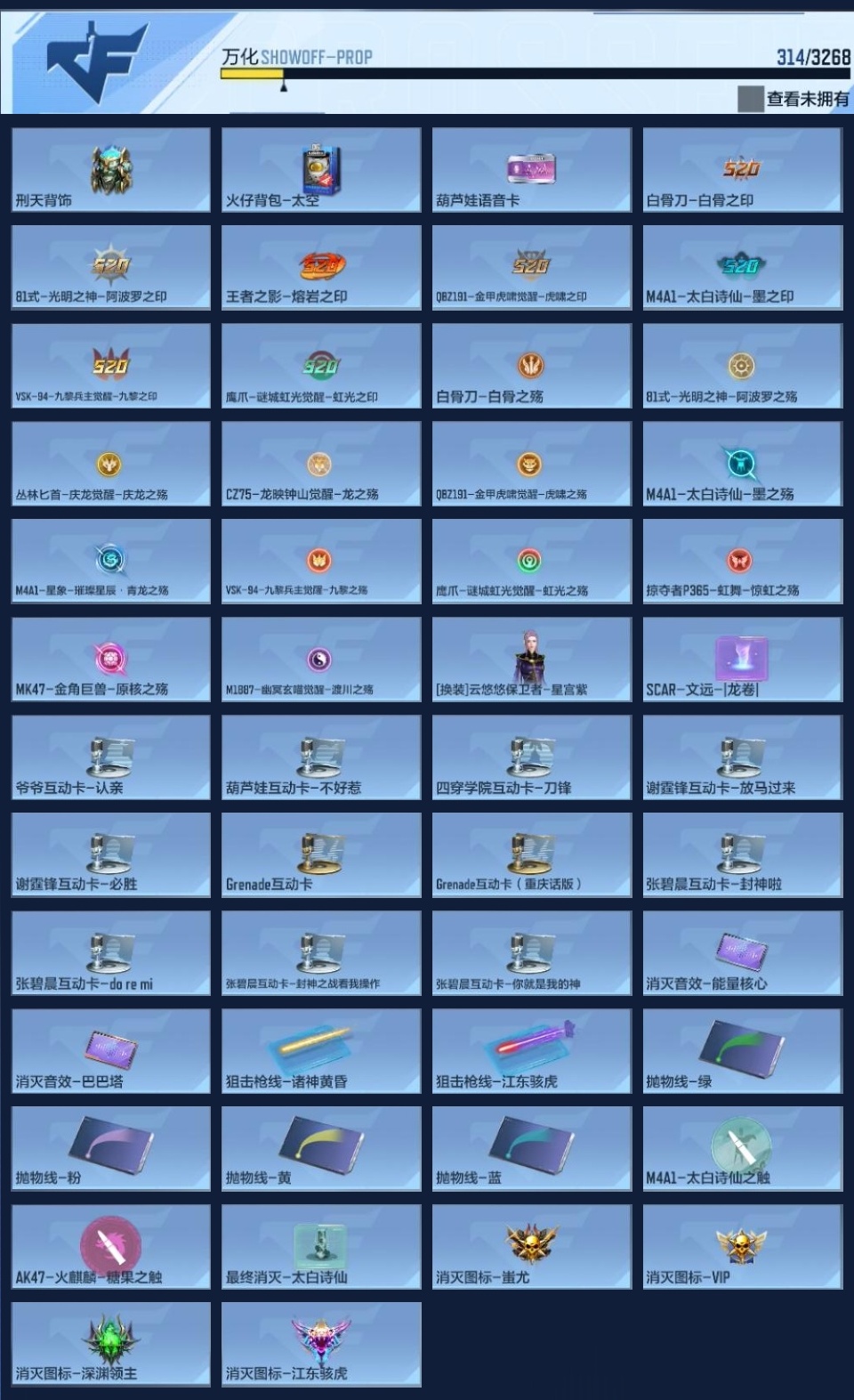Open the 消灭音效-能量核心 item
The width and height of the screenshot is (854, 1400).
click(742, 953)
